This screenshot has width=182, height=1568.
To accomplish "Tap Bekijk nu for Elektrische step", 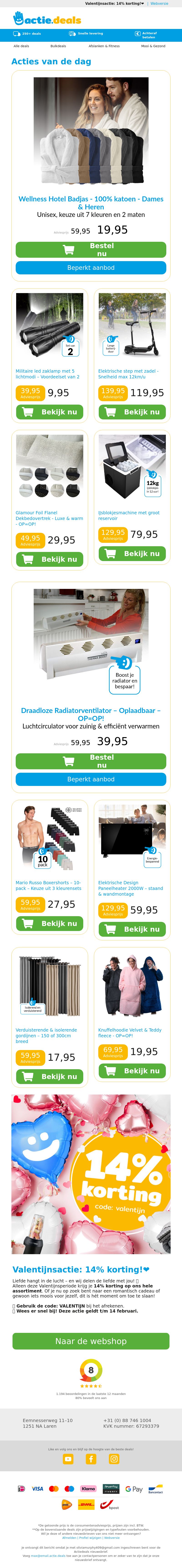I will (132, 412).
